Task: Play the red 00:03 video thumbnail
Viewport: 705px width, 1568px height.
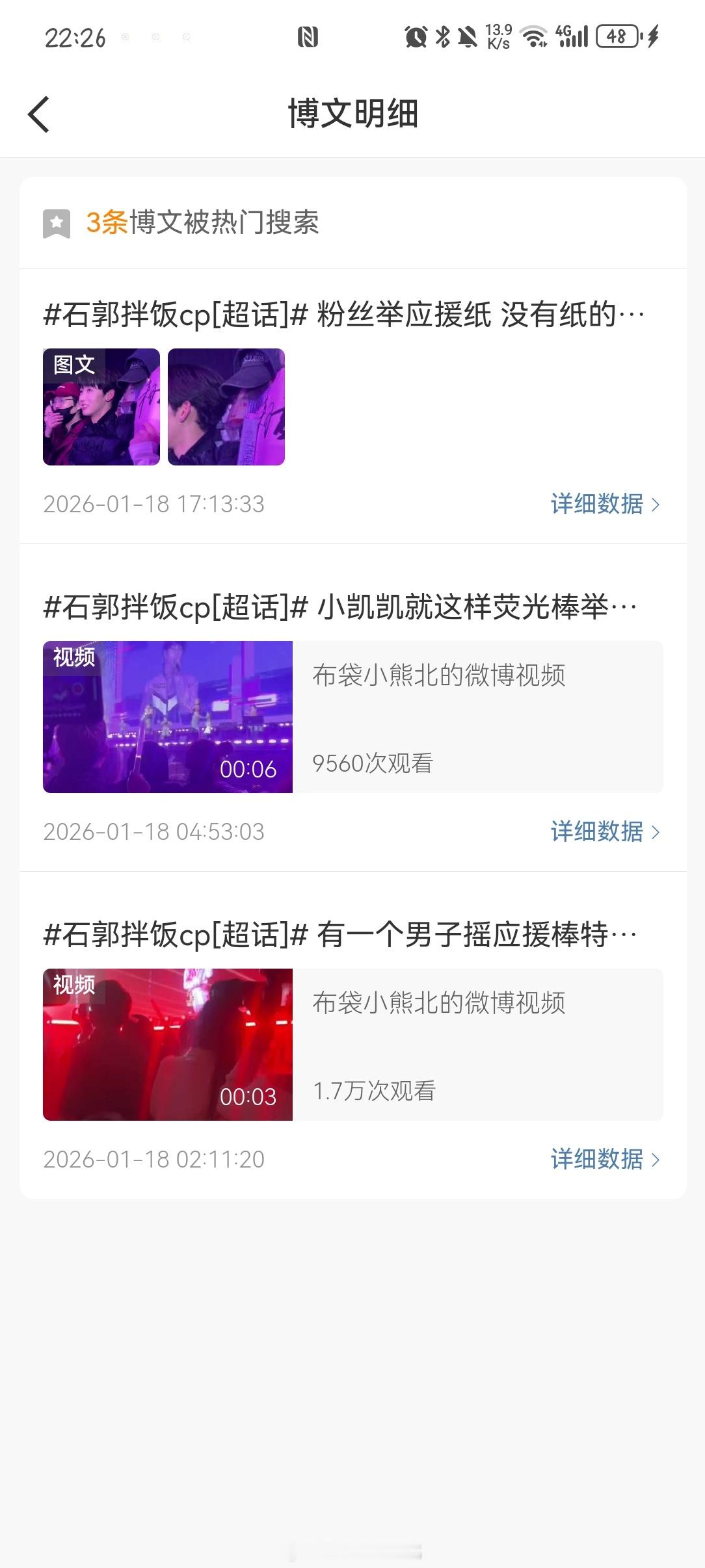Action: 168,1045
